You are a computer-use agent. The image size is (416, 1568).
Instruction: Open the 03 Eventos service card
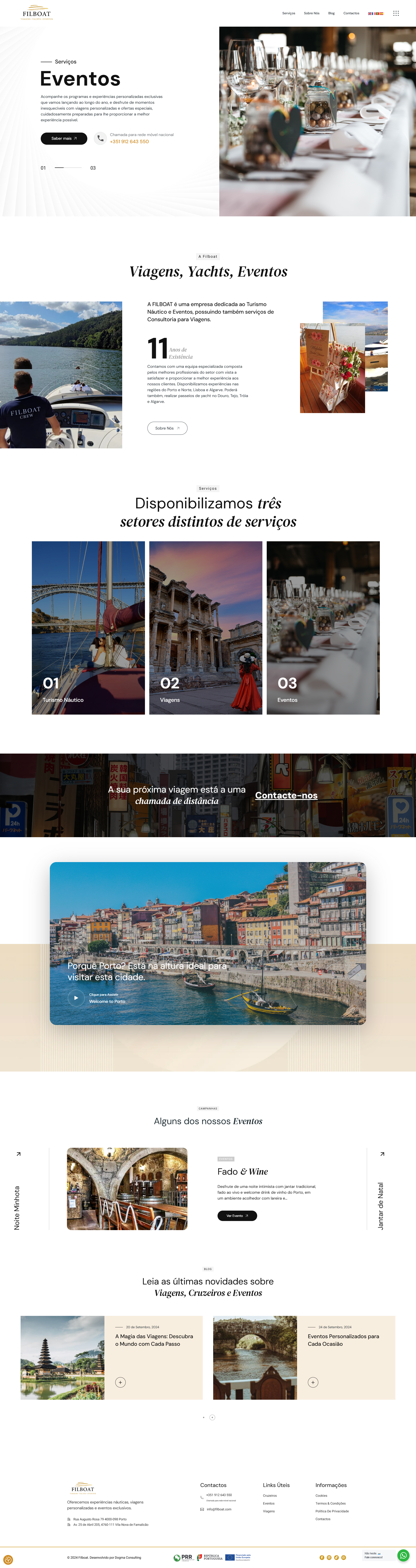(323, 628)
